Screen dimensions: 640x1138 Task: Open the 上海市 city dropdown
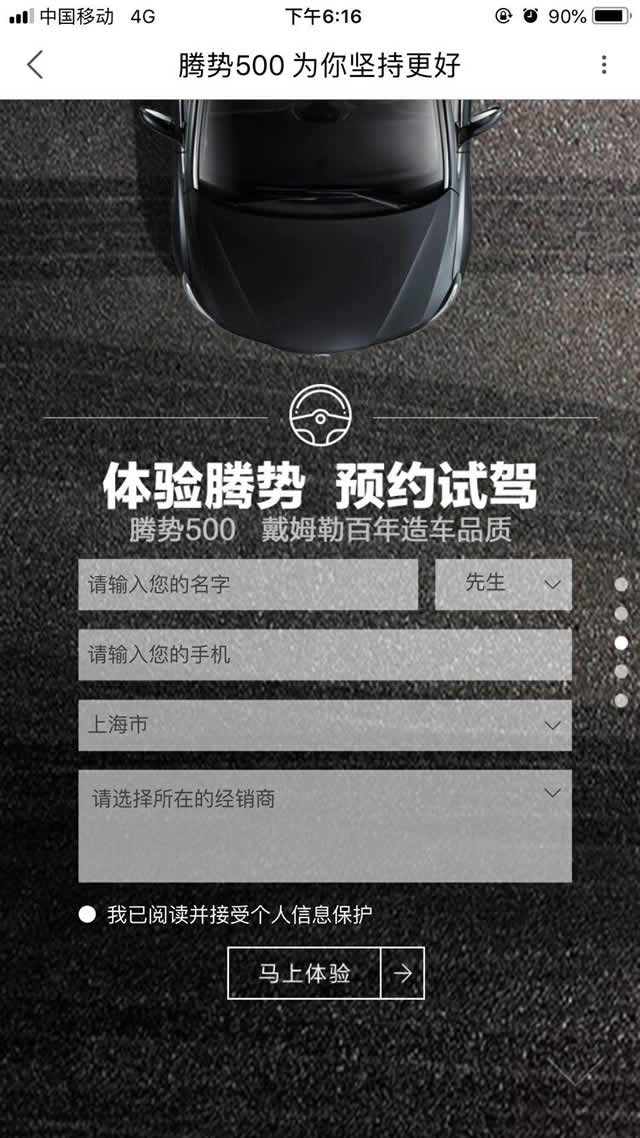click(325, 725)
